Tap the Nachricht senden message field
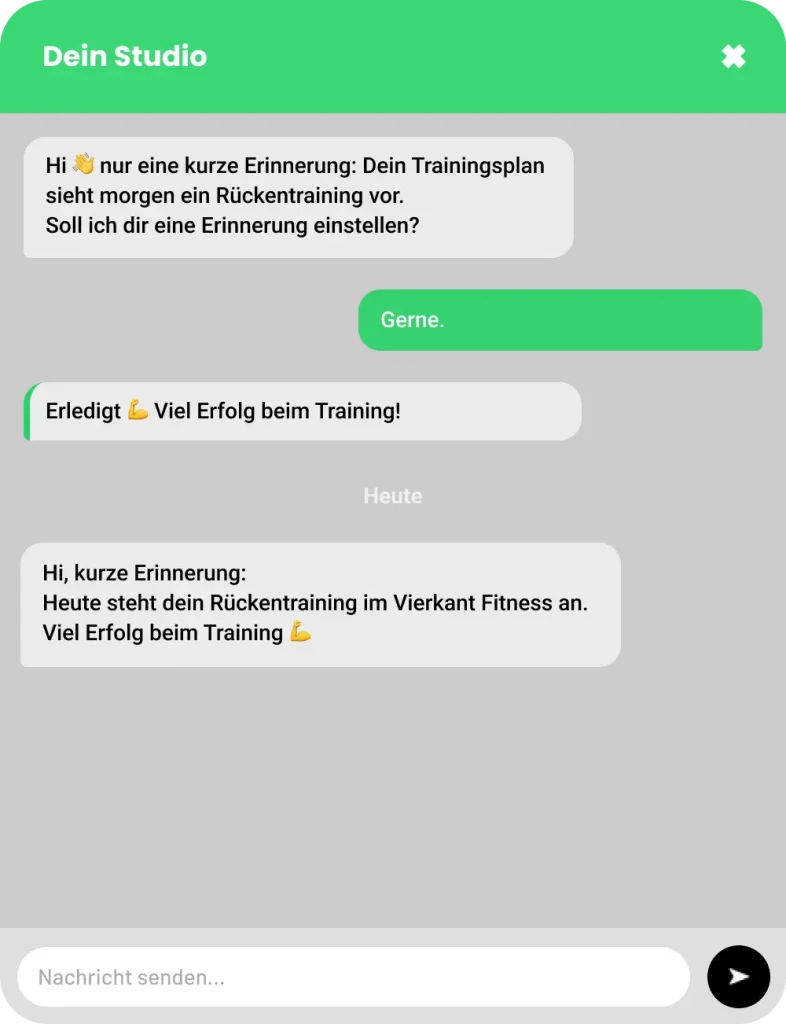Viewport: 786px width, 1024px height. coord(353,977)
